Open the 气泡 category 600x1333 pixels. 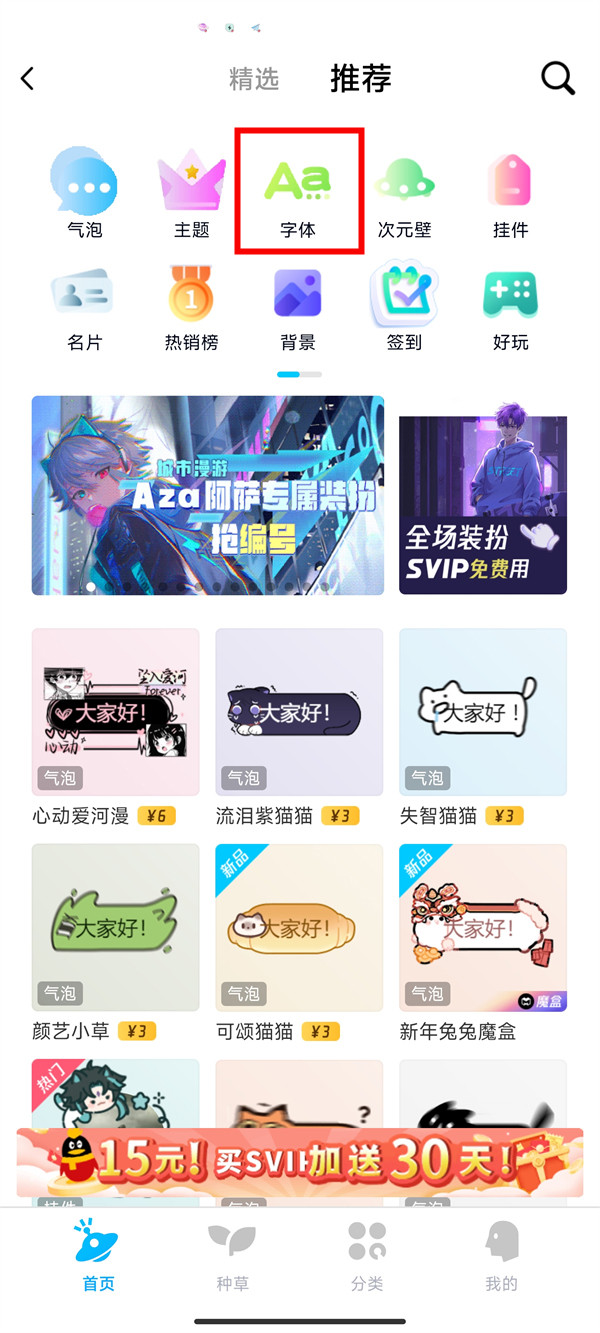pyautogui.click(x=84, y=195)
